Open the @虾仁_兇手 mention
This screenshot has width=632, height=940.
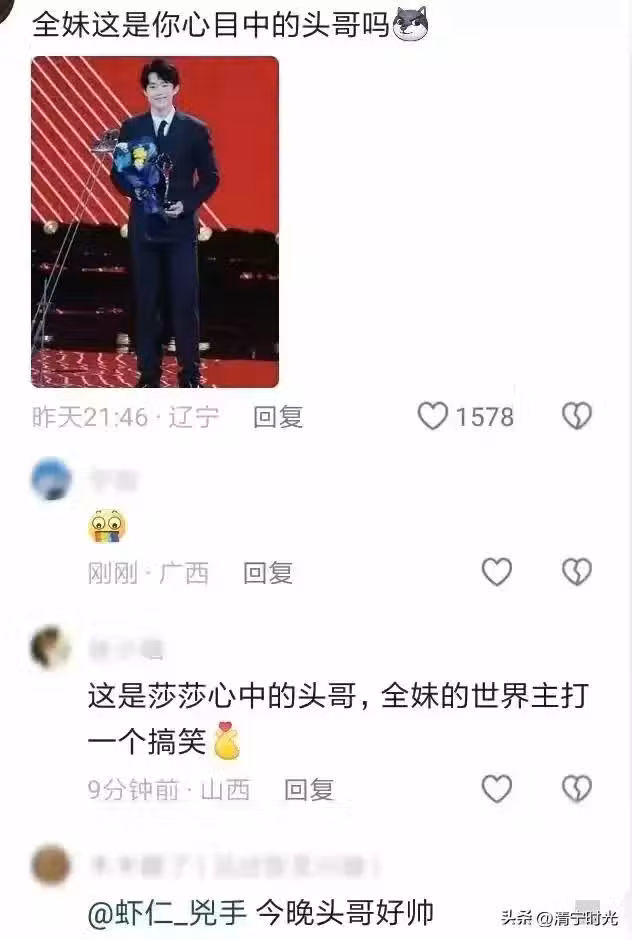click(x=166, y=912)
